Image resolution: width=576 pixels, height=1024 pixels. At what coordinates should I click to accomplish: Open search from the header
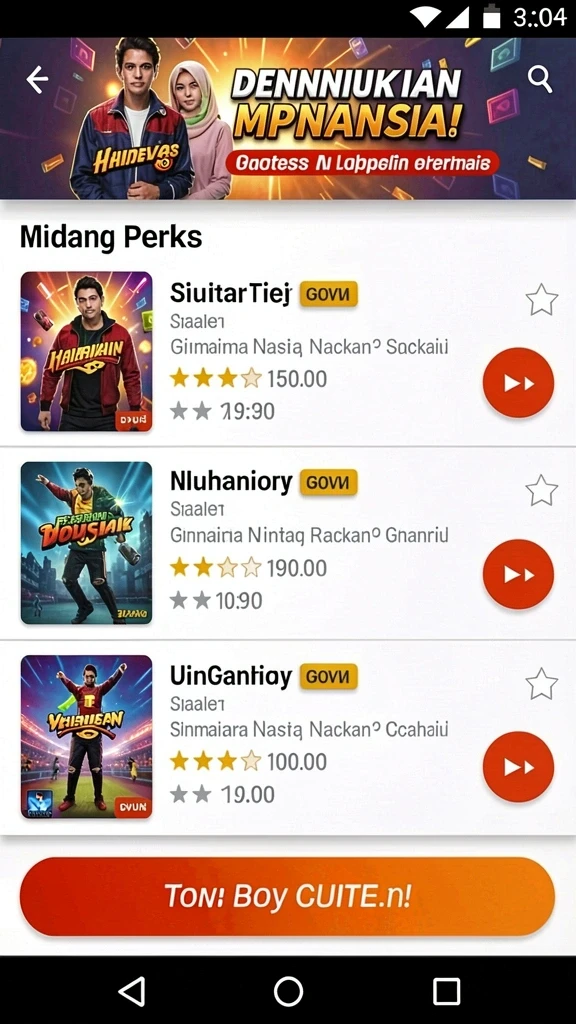[x=540, y=80]
